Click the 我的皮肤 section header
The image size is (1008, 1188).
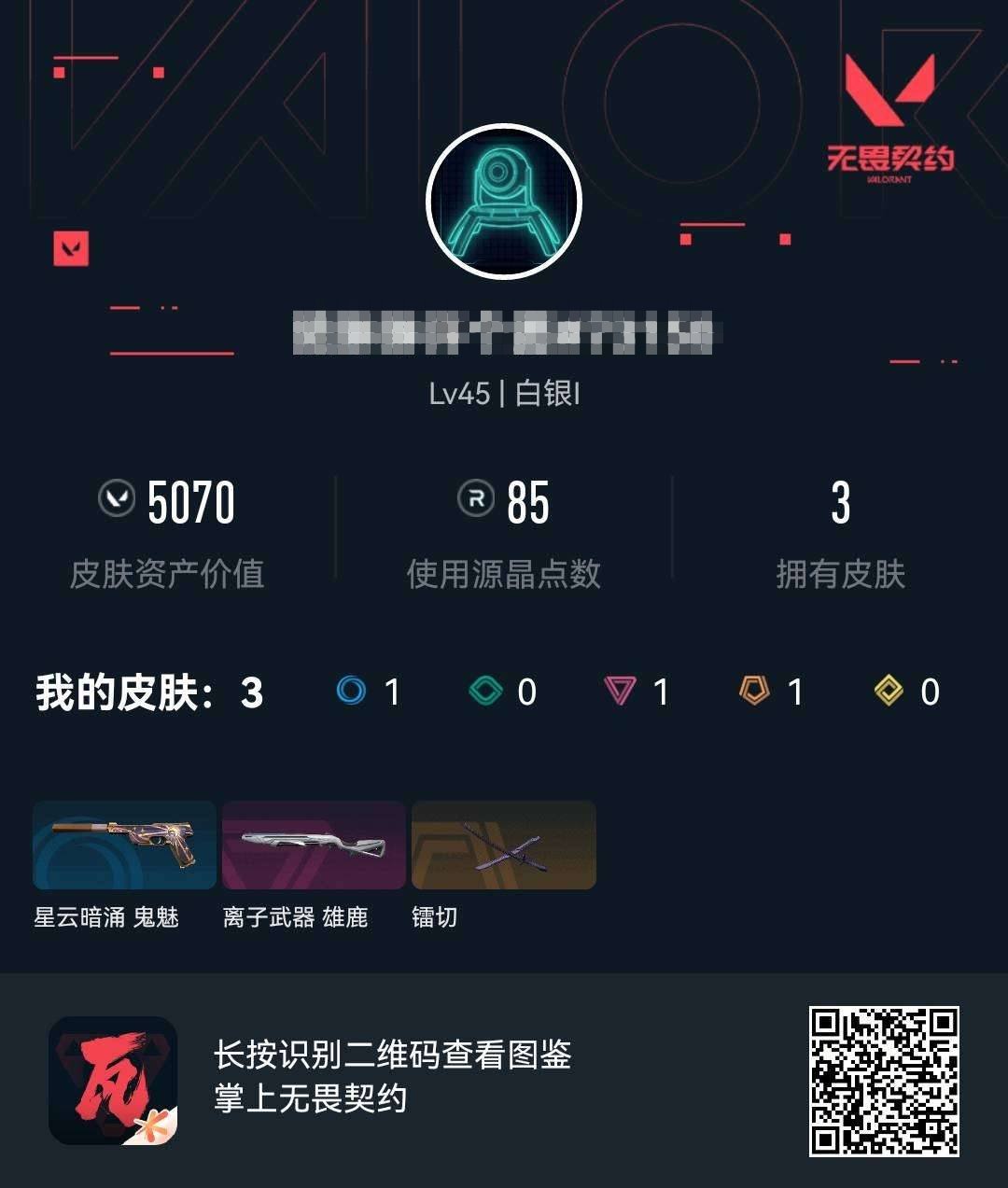point(117,692)
